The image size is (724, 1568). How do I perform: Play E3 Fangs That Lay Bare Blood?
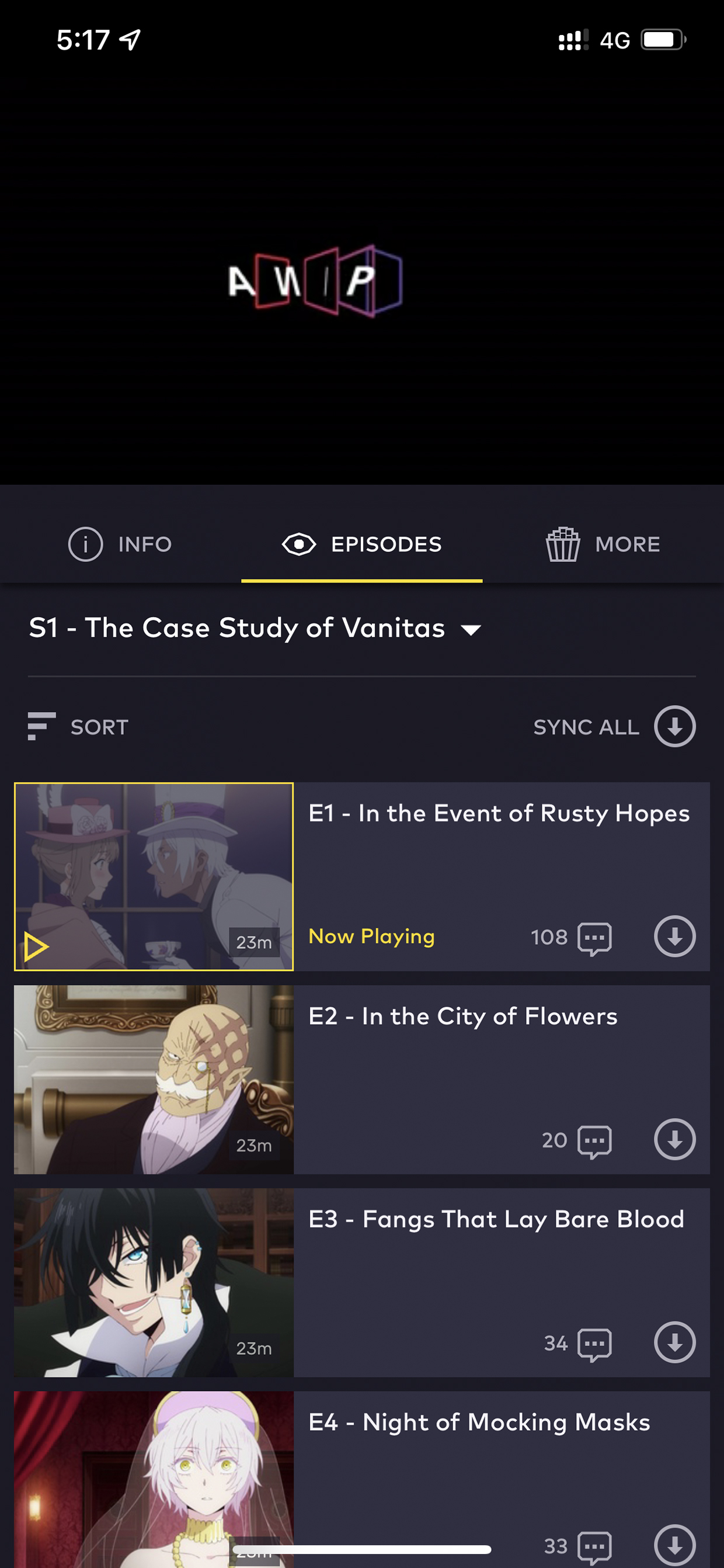154,1282
